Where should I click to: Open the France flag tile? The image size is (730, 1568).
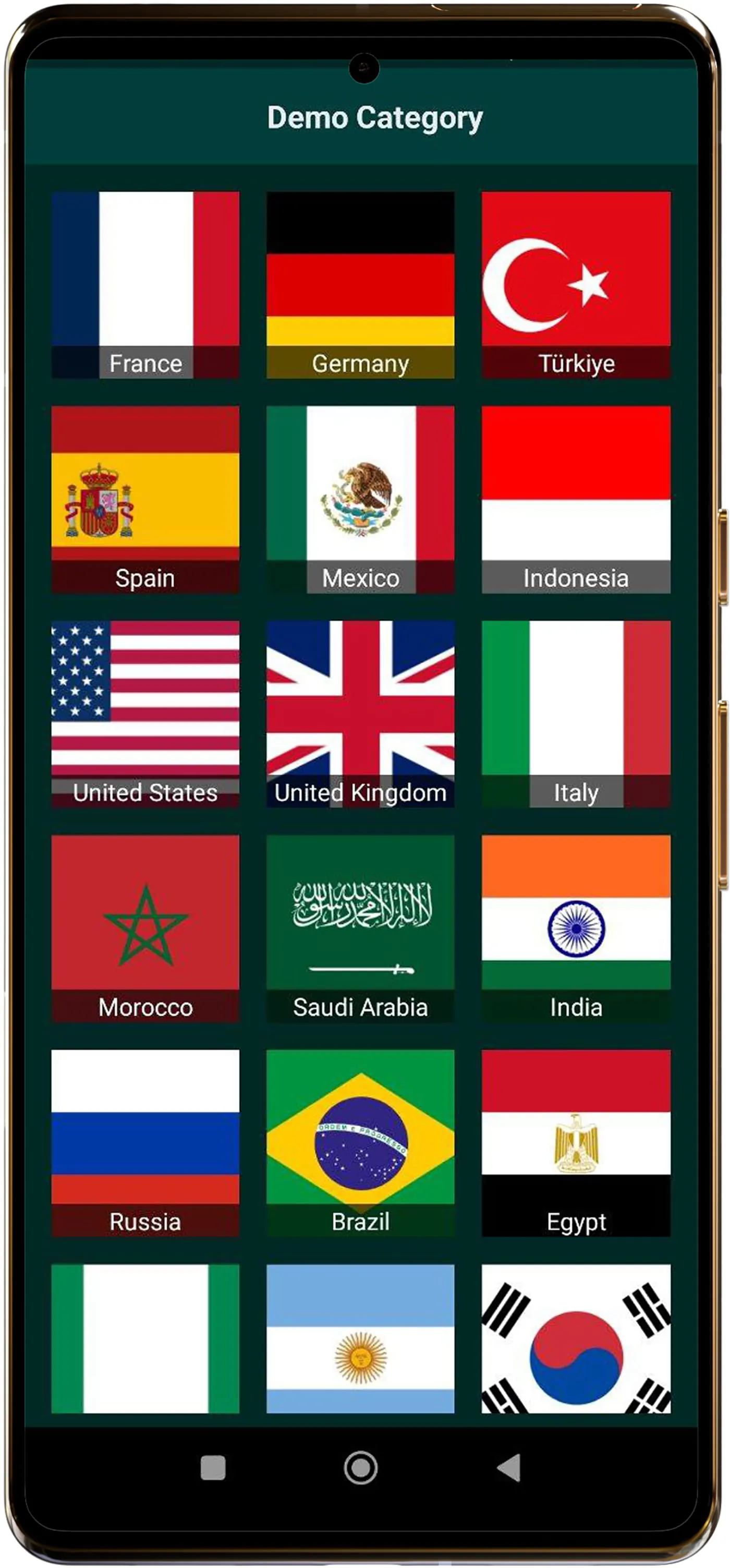pos(145,284)
